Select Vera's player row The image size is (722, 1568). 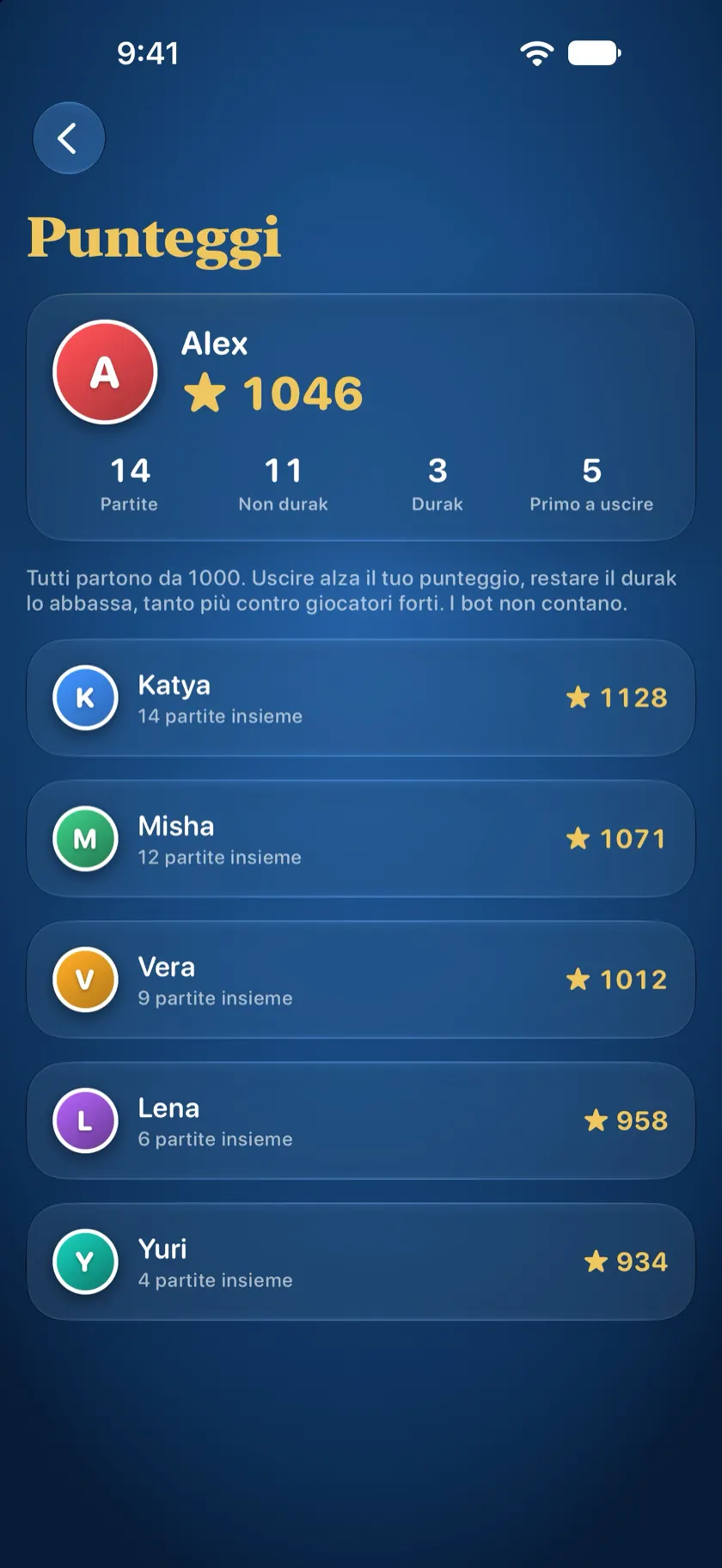tap(361, 979)
